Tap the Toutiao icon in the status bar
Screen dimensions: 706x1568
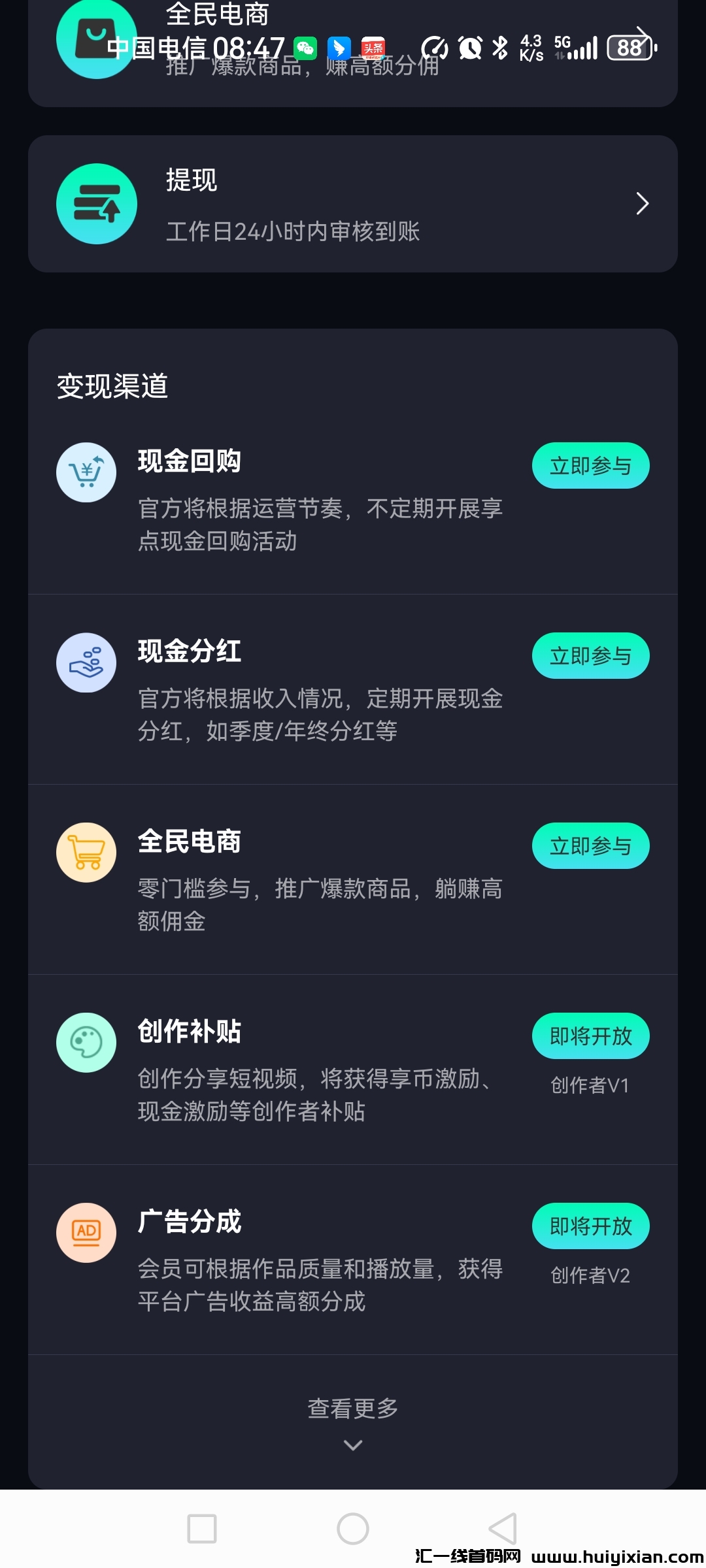(x=373, y=47)
